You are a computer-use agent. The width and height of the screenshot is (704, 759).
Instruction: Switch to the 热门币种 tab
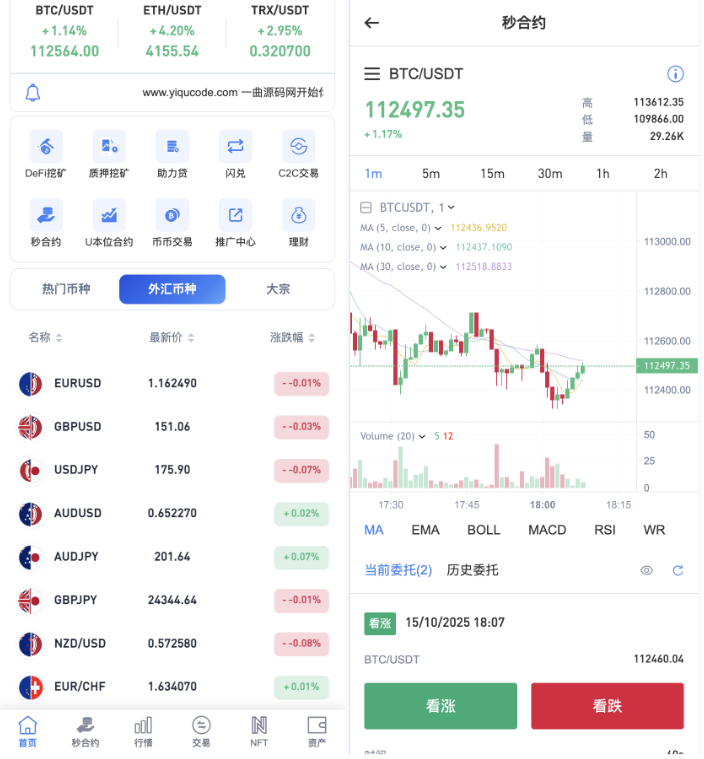pos(66,289)
